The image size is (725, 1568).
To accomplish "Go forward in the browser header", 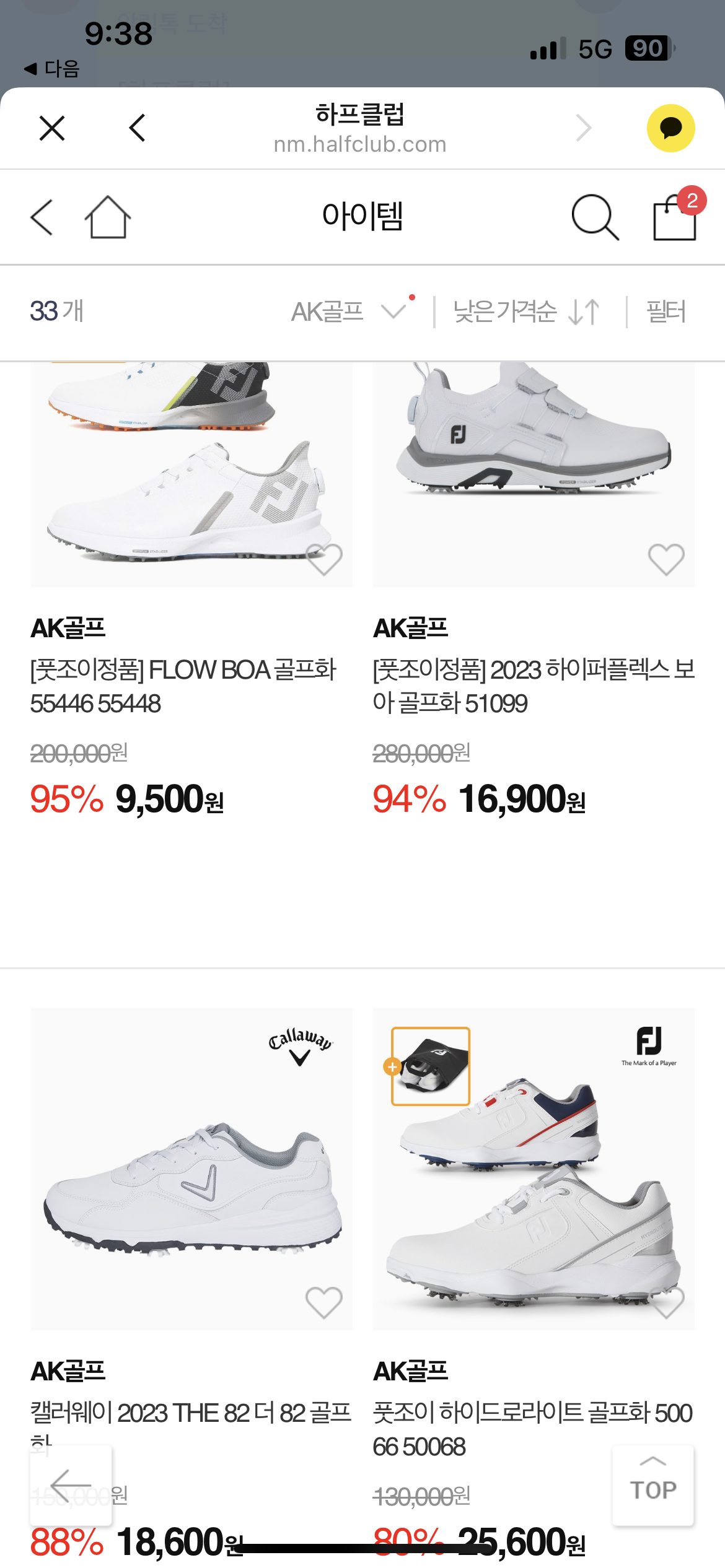I will [x=583, y=128].
